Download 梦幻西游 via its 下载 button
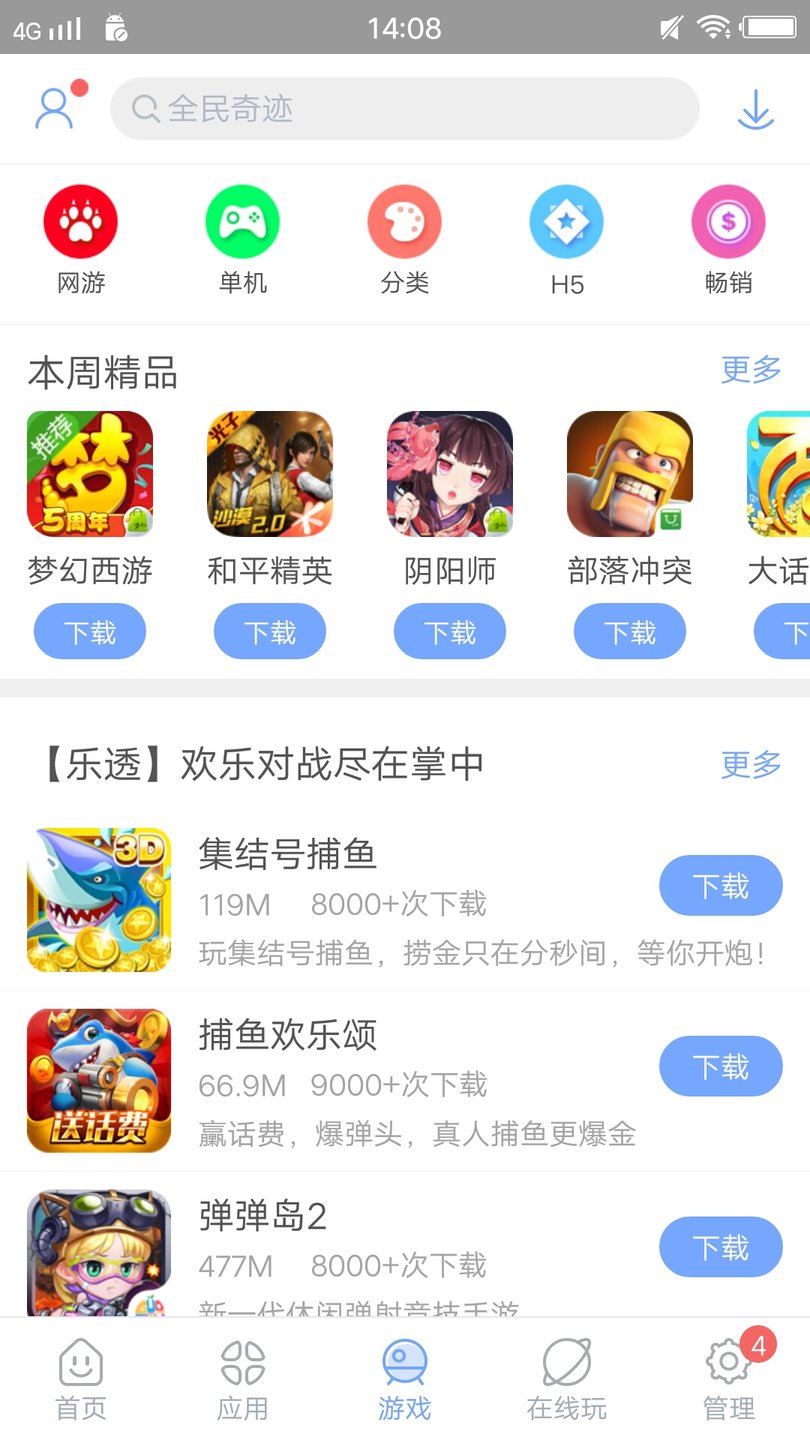This screenshot has height=1440, width=810. [90, 631]
